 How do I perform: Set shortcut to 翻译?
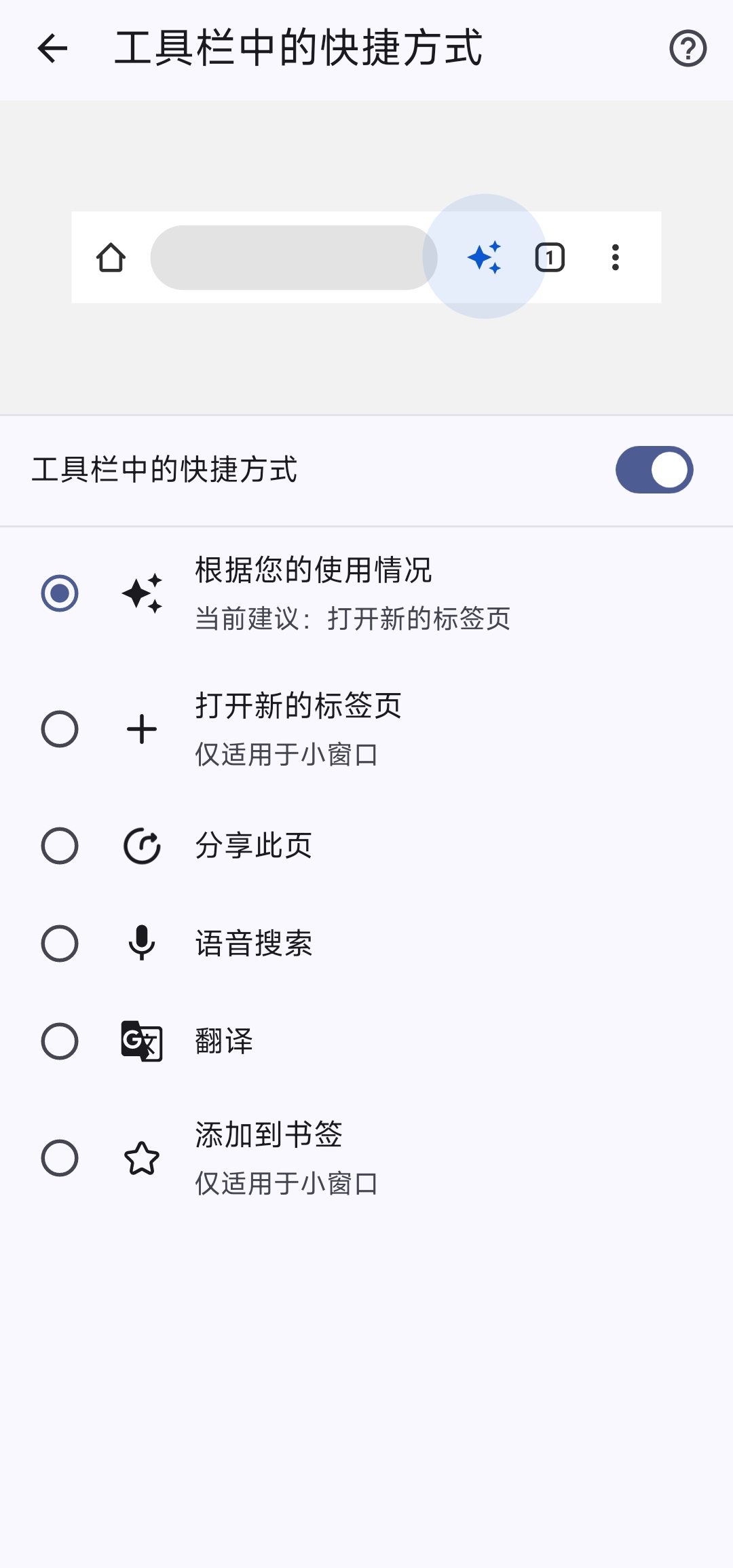[60, 1041]
